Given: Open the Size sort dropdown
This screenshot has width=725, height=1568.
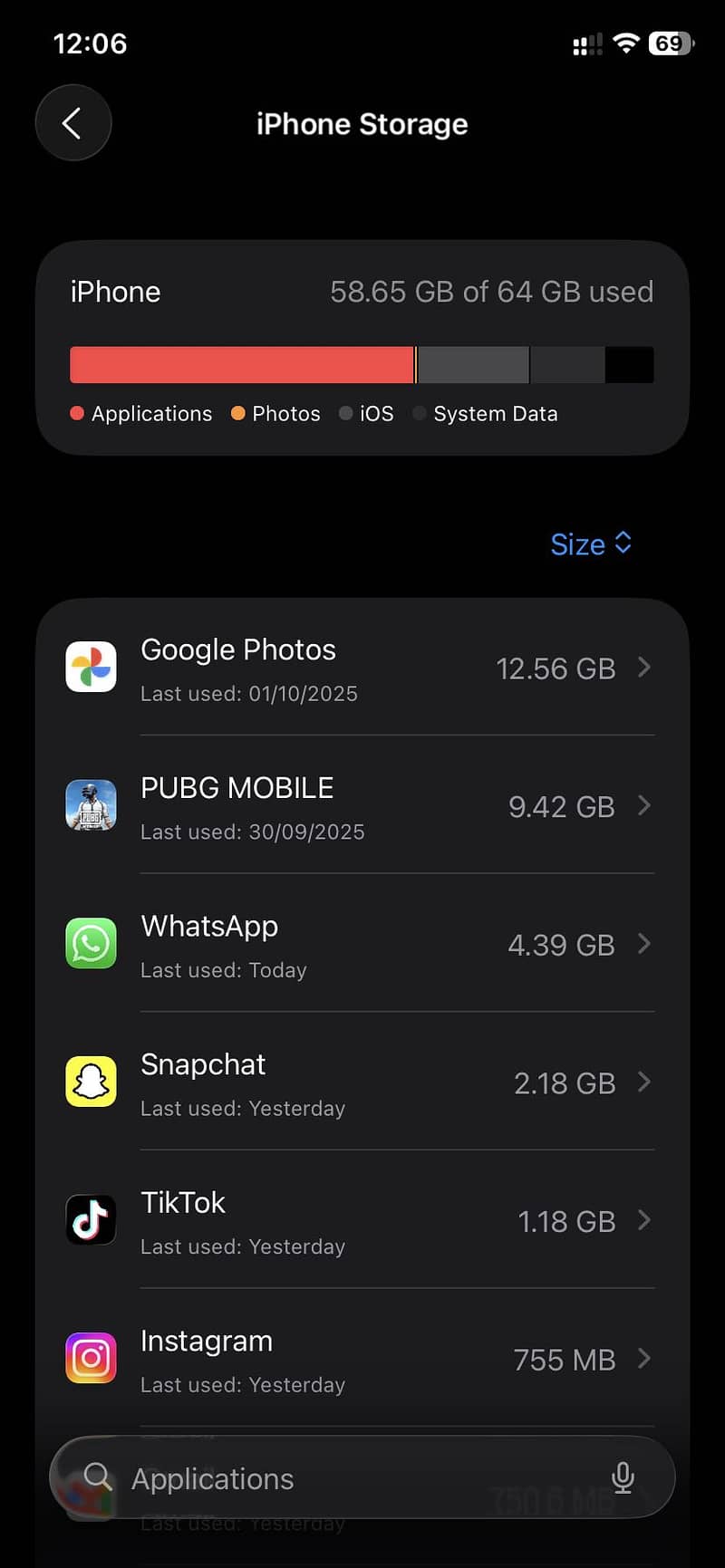Looking at the screenshot, I should pyautogui.click(x=591, y=544).
